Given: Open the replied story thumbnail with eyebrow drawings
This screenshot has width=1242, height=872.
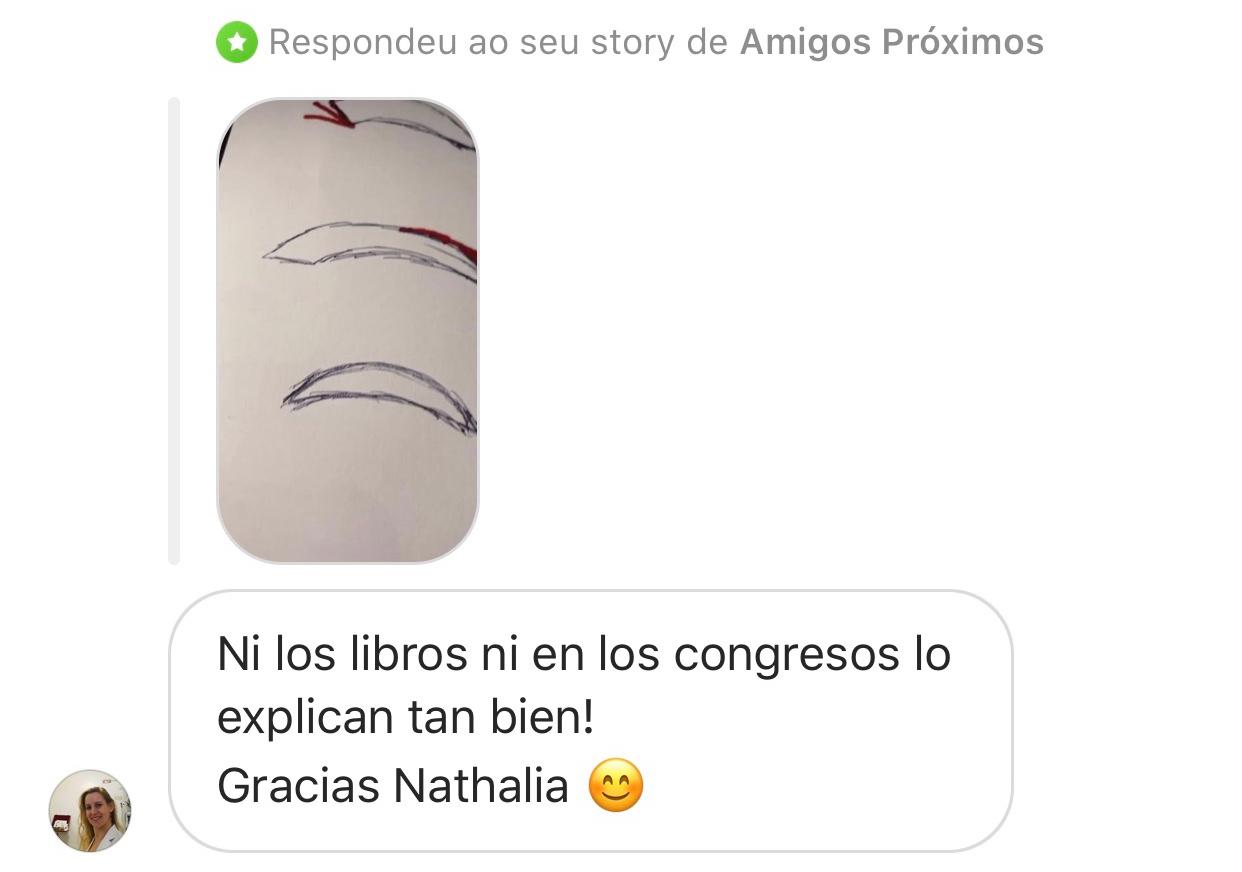Looking at the screenshot, I should (347, 330).
